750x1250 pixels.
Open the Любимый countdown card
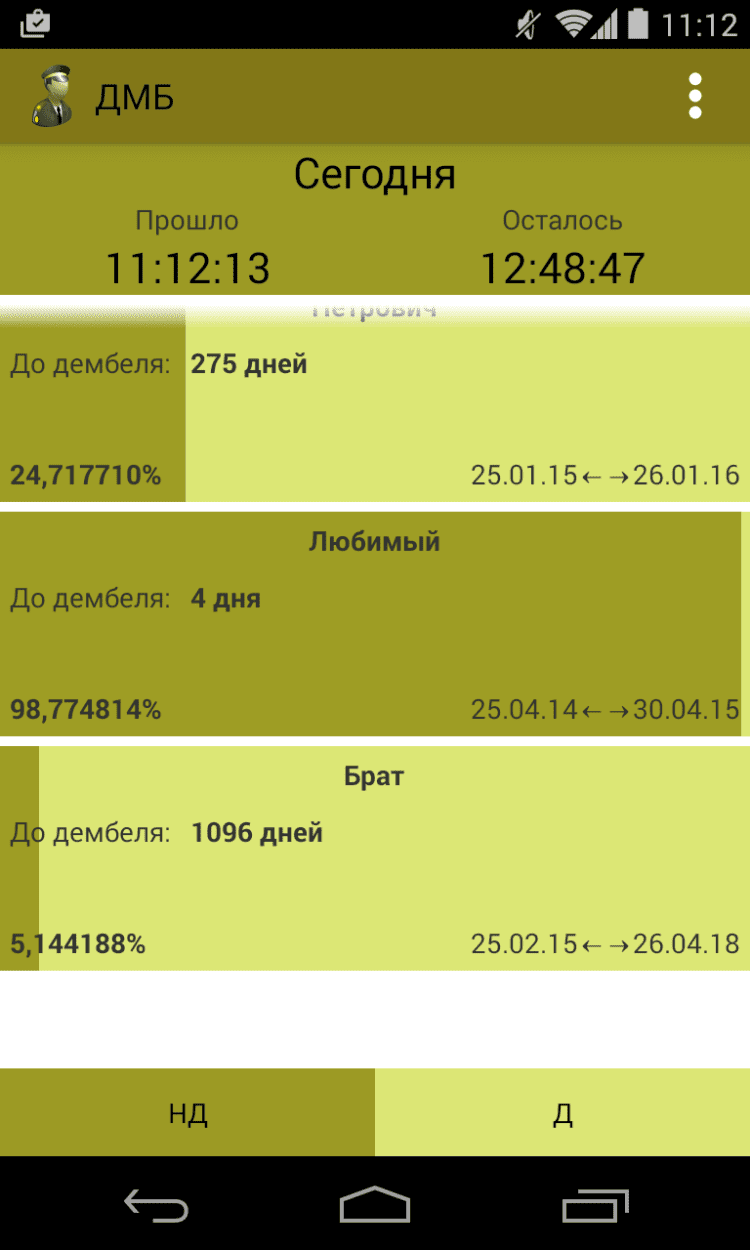click(375, 625)
